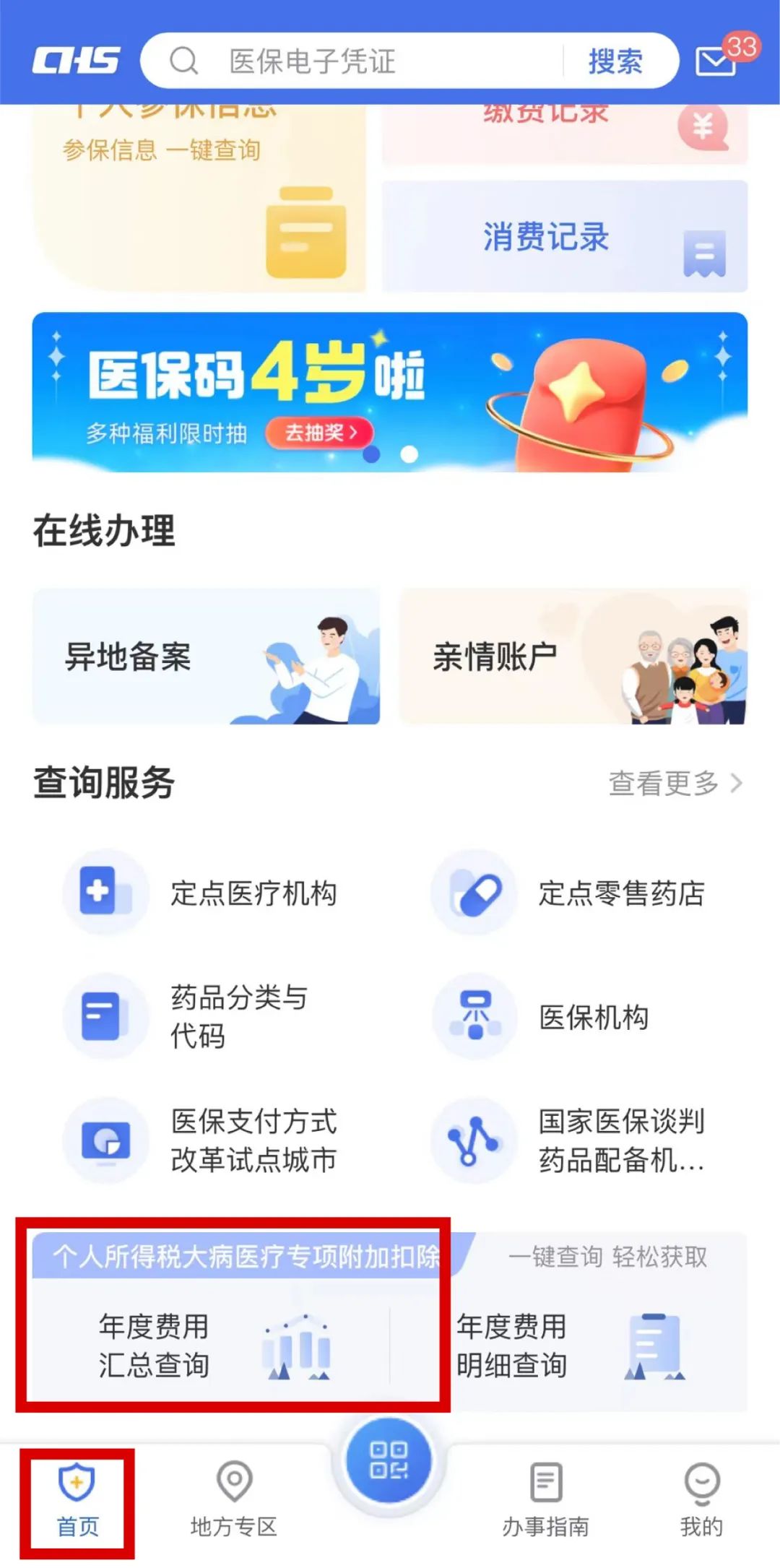The width and height of the screenshot is (780, 1568).
Task: Open 亲情账户 card
Action: [x=573, y=657]
